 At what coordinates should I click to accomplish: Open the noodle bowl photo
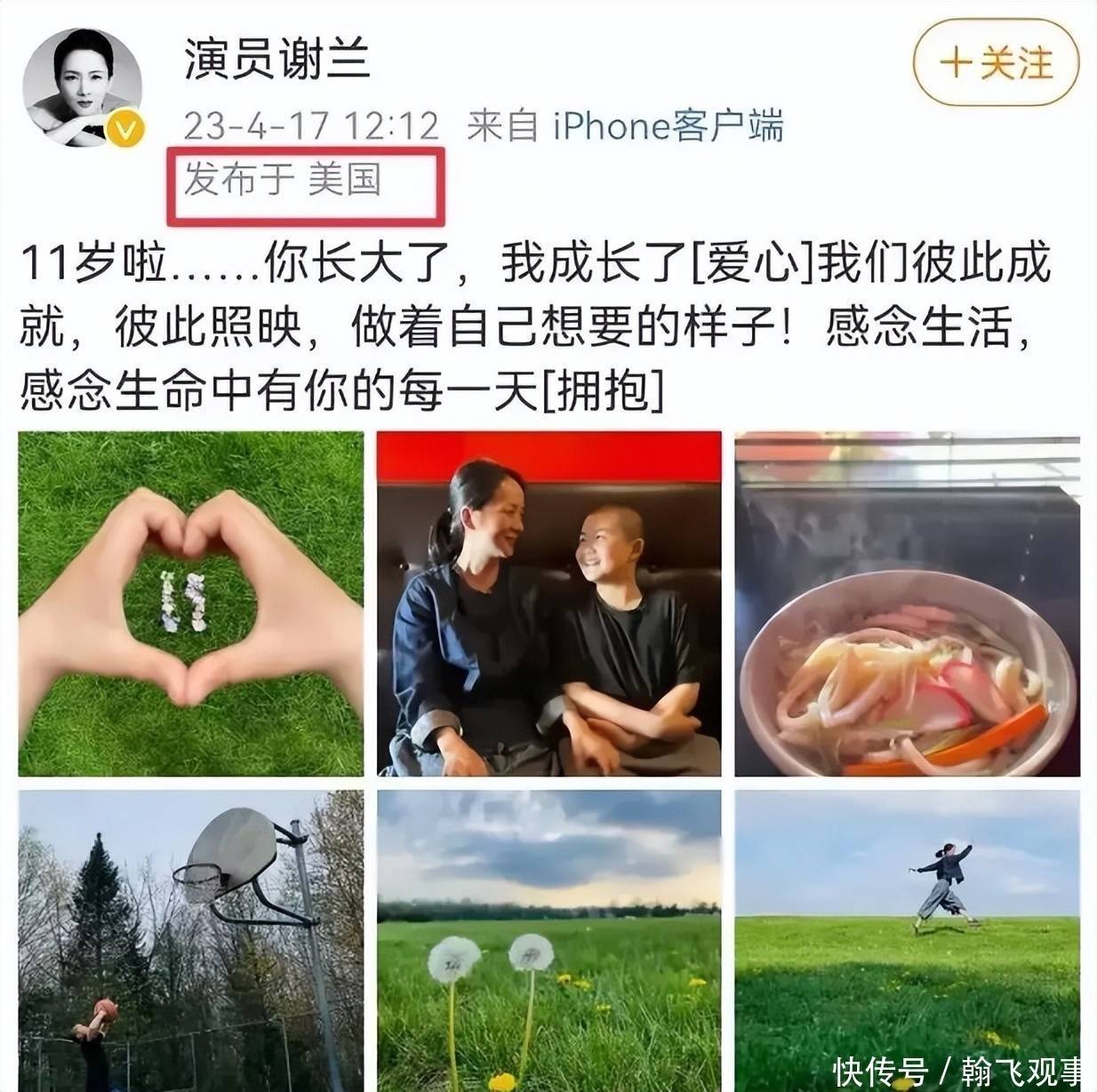pos(907,603)
